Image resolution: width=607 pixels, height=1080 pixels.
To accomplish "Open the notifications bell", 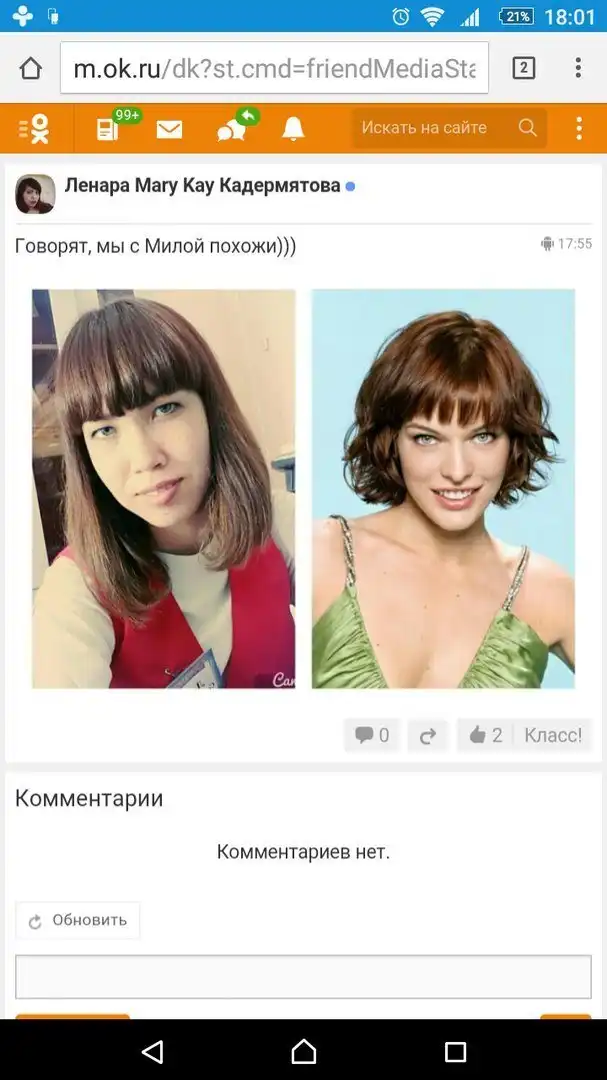I will click(293, 129).
